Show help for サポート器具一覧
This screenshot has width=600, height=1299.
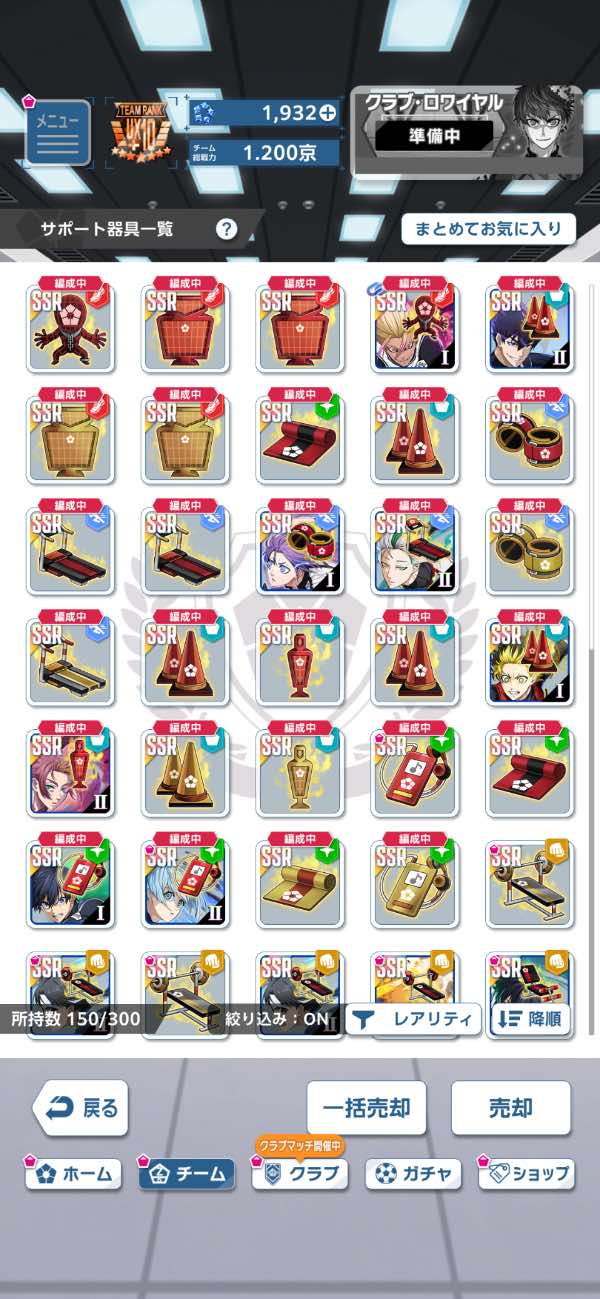227,229
